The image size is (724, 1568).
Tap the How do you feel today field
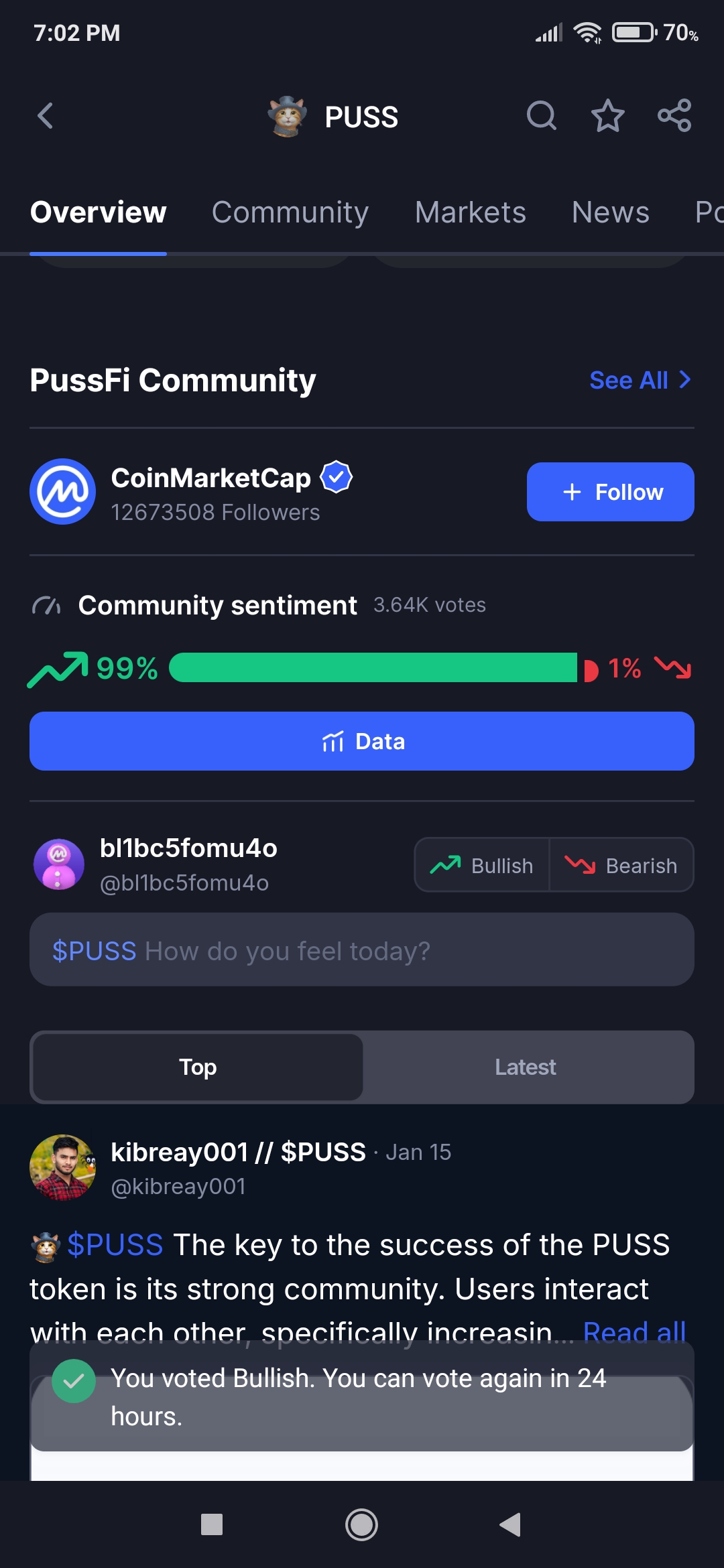(362, 950)
